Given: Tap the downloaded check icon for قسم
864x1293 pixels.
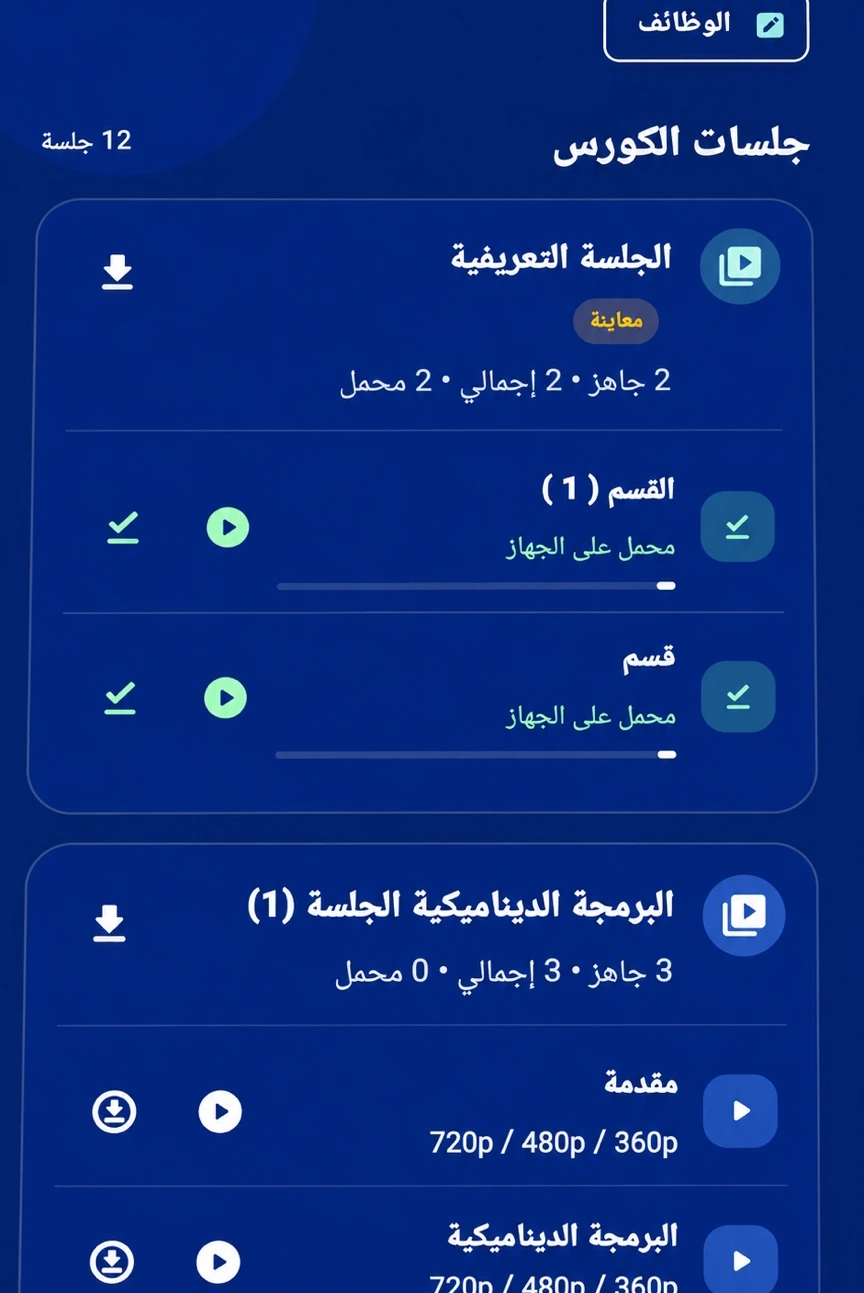Looking at the screenshot, I should click(120, 697).
